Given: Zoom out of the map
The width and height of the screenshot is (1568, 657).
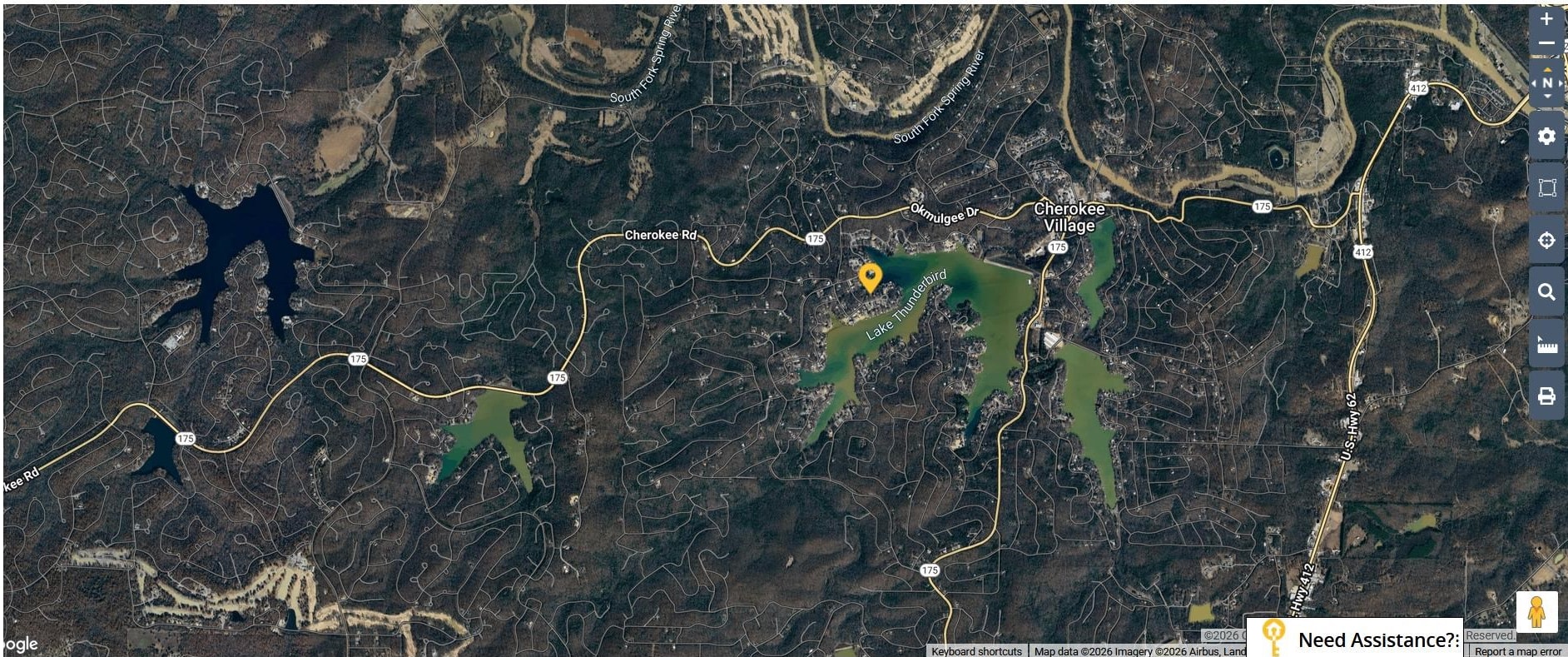Looking at the screenshot, I should click(1546, 43).
